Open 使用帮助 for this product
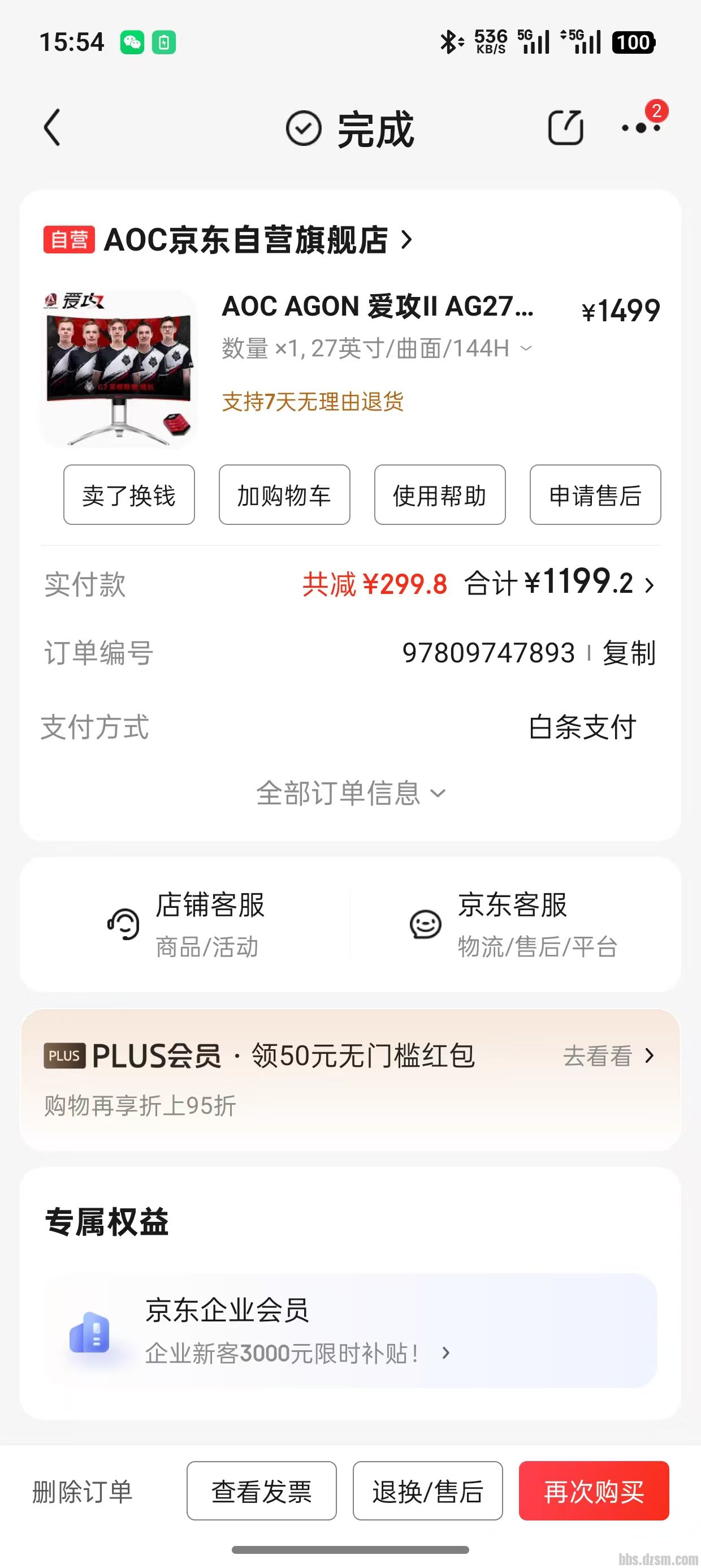Viewport: 701px width, 1568px height. tap(440, 495)
